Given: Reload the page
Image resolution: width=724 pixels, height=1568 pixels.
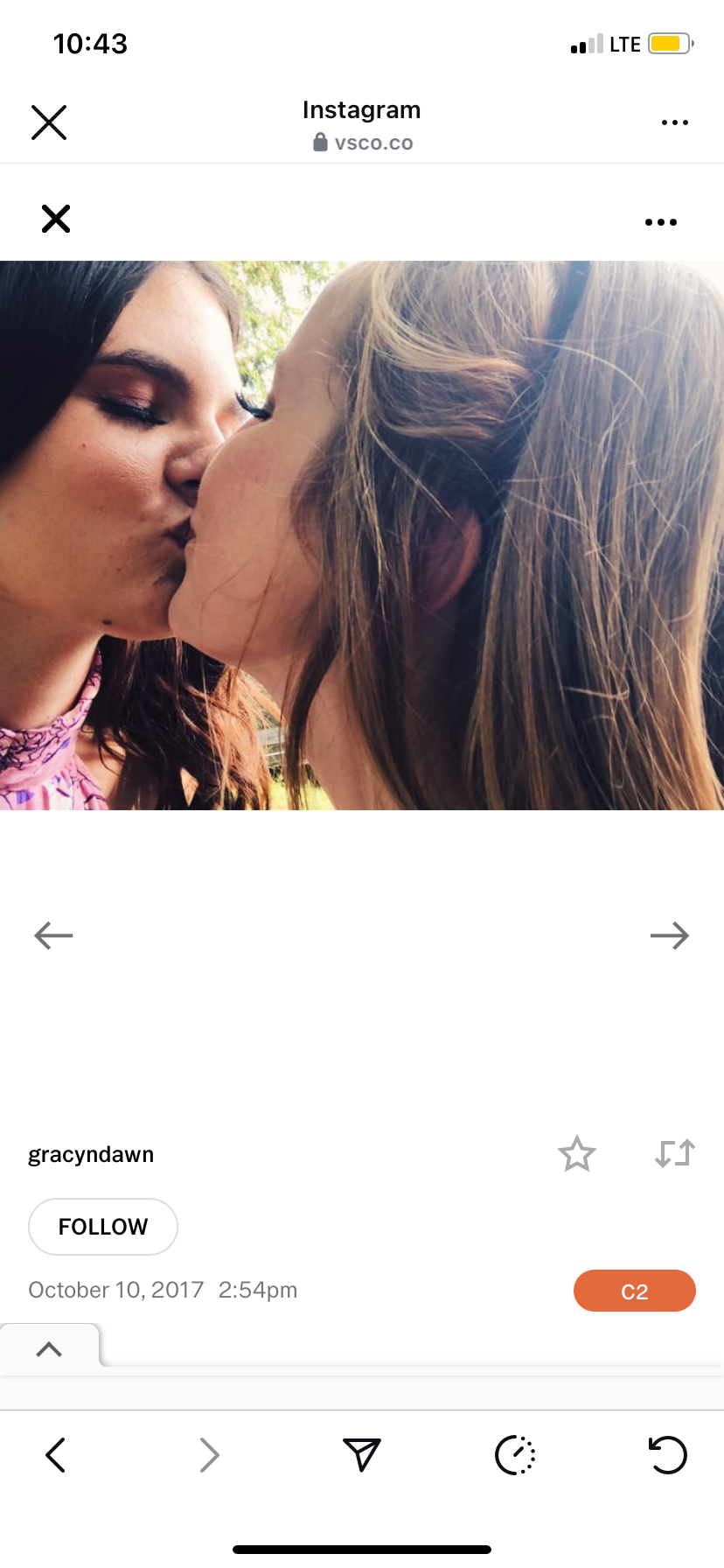Looking at the screenshot, I should click(x=668, y=1455).
